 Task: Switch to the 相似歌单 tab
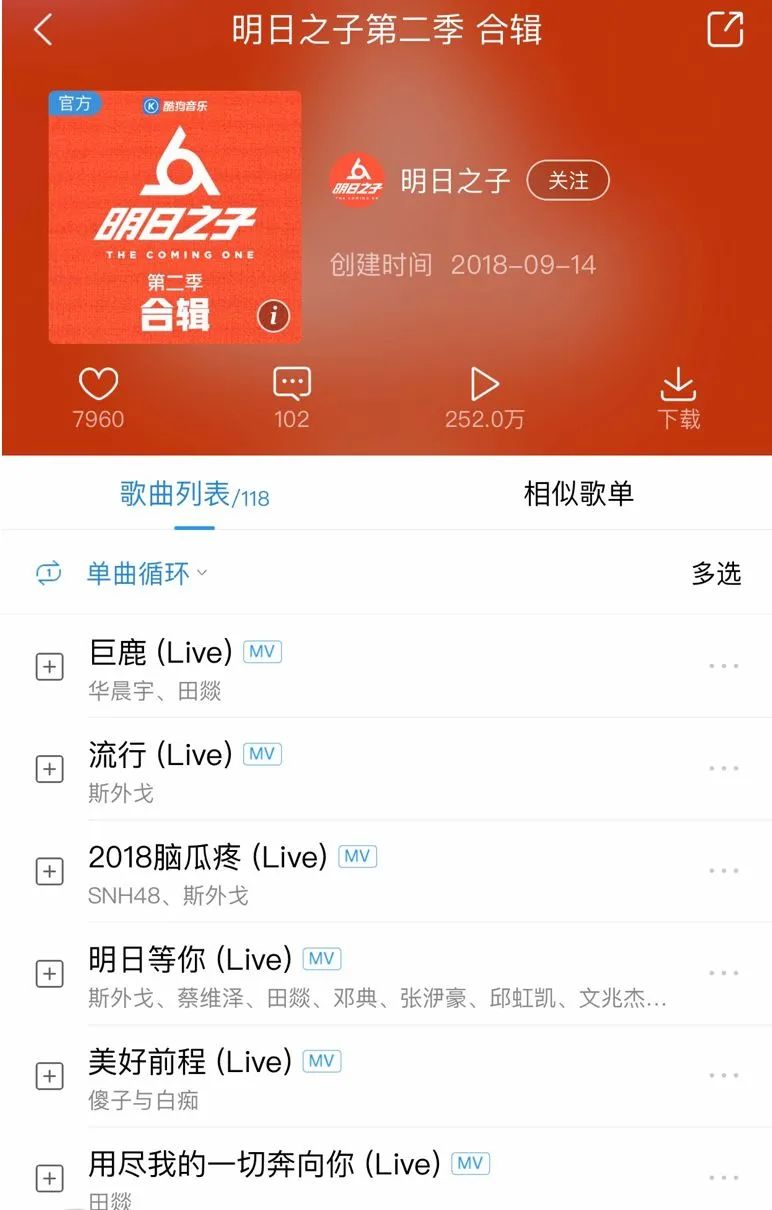coord(578,493)
